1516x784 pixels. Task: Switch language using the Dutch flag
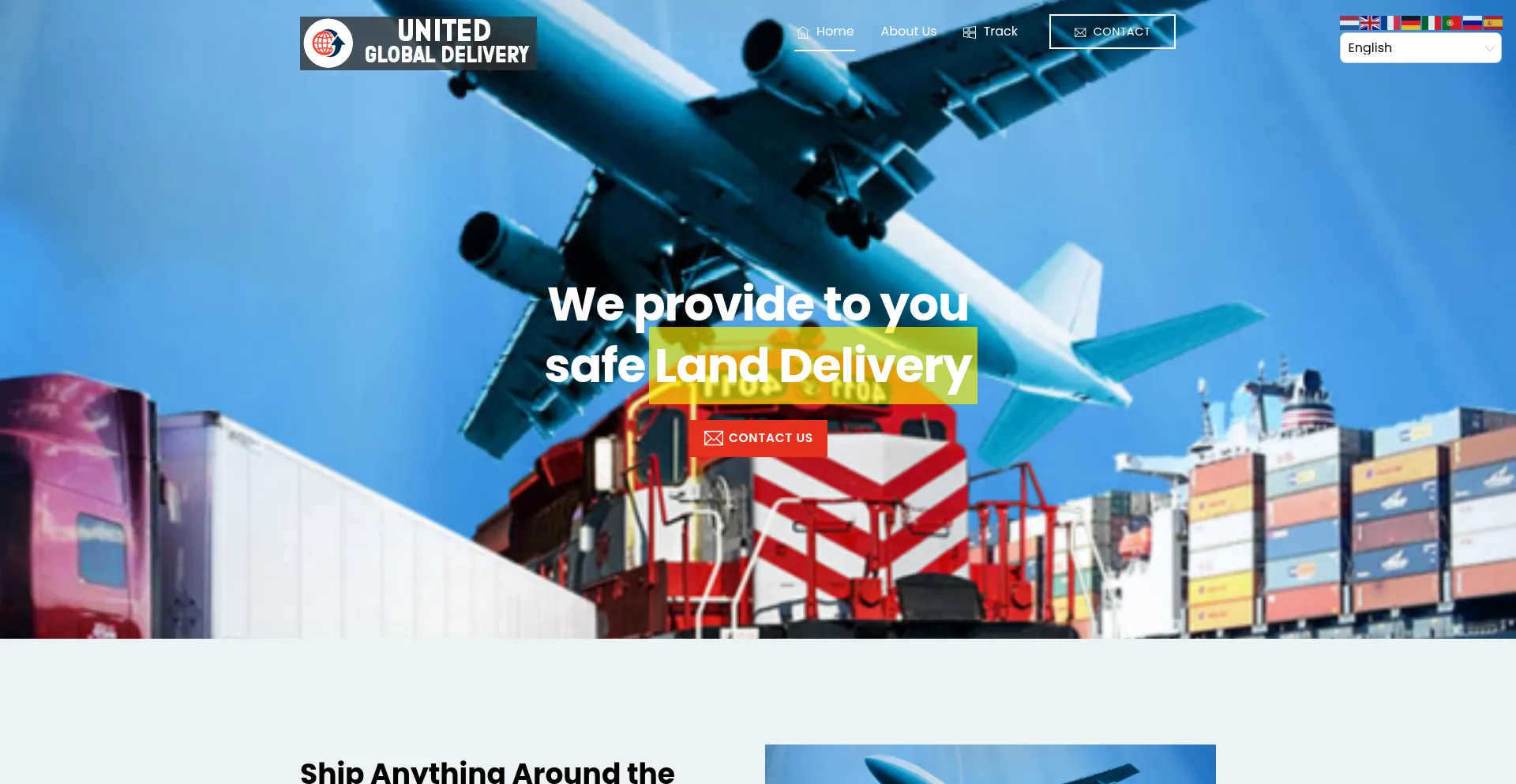[x=1349, y=23]
